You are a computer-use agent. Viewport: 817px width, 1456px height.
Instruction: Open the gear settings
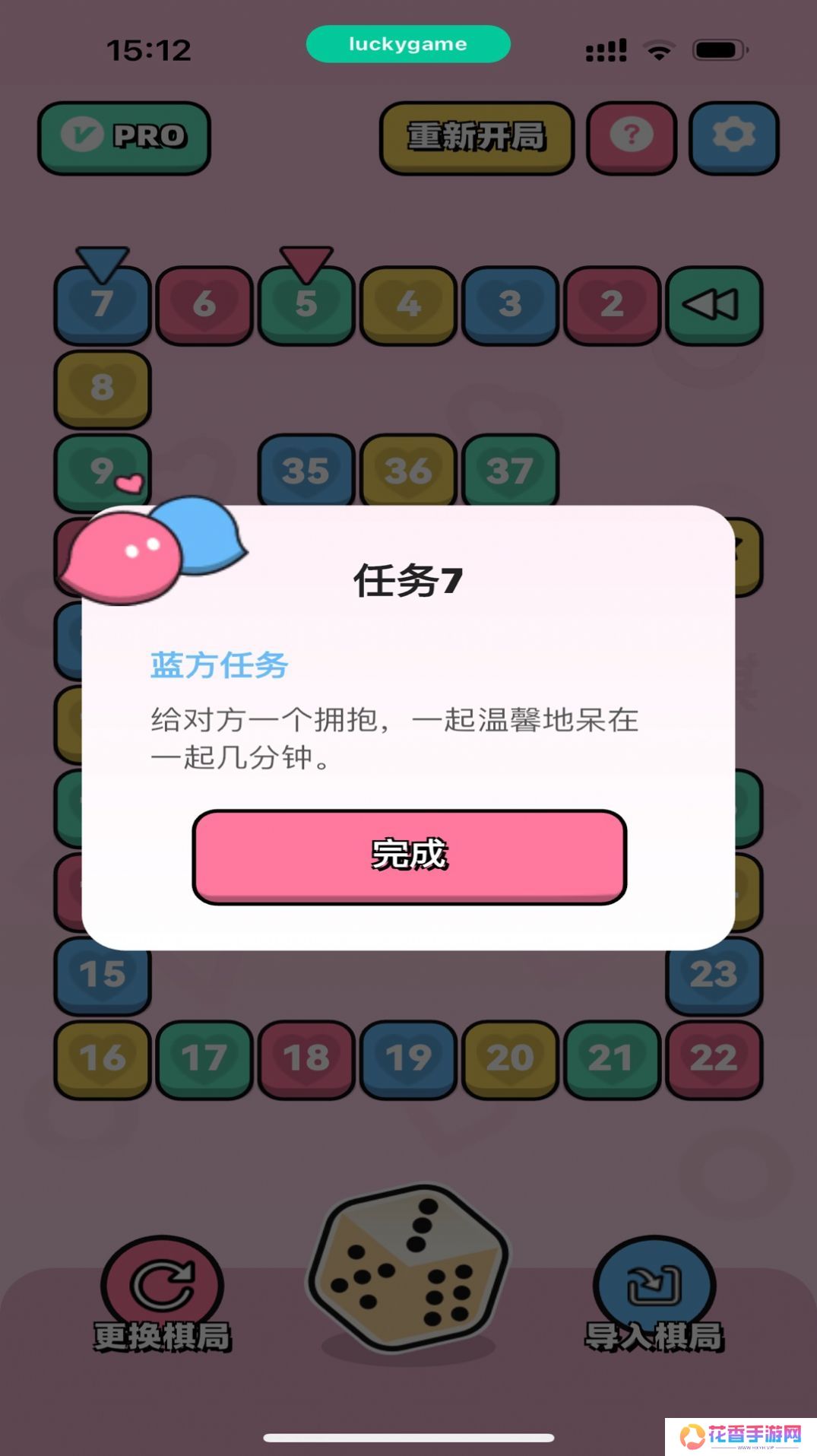pyautogui.click(x=733, y=137)
